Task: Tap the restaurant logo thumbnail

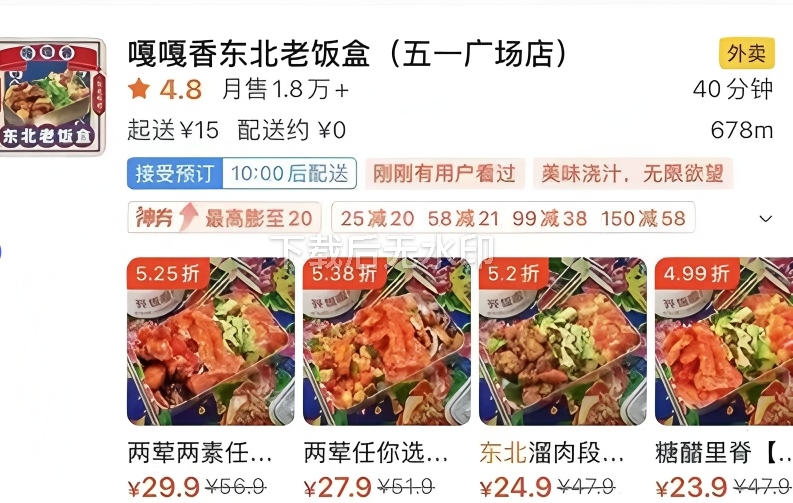Action: [54, 97]
